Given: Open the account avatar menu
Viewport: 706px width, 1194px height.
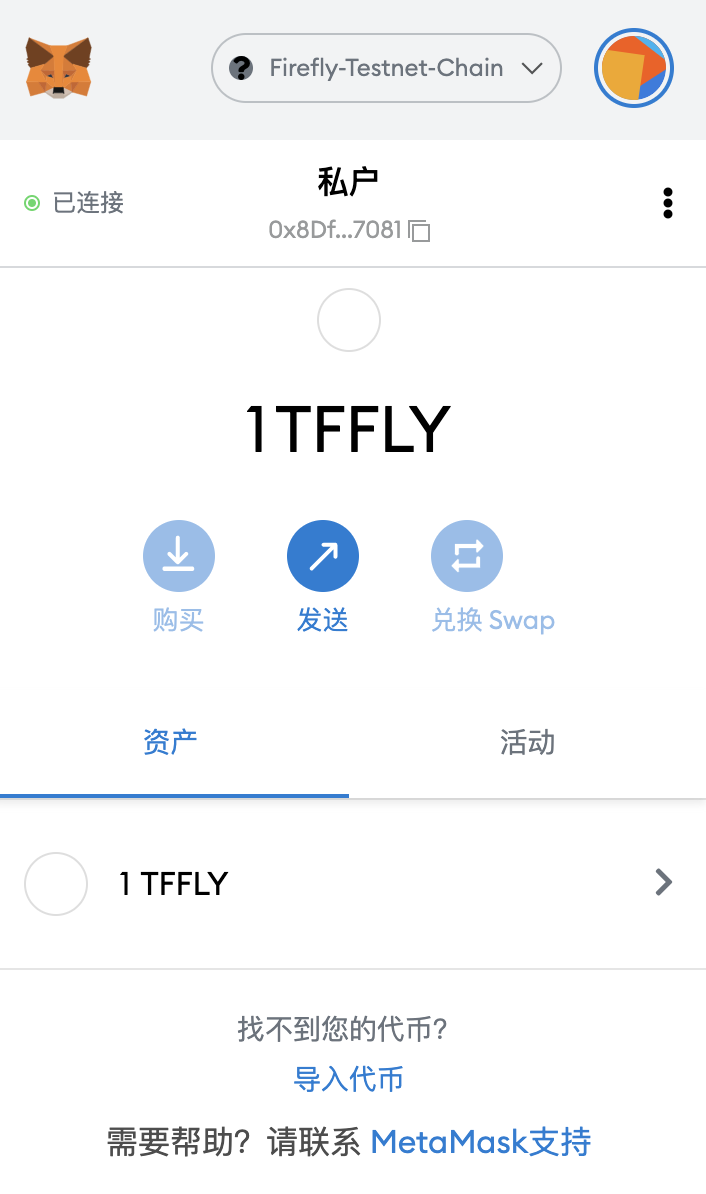Looking at the screenshot, I should click(x=634, y=68).
